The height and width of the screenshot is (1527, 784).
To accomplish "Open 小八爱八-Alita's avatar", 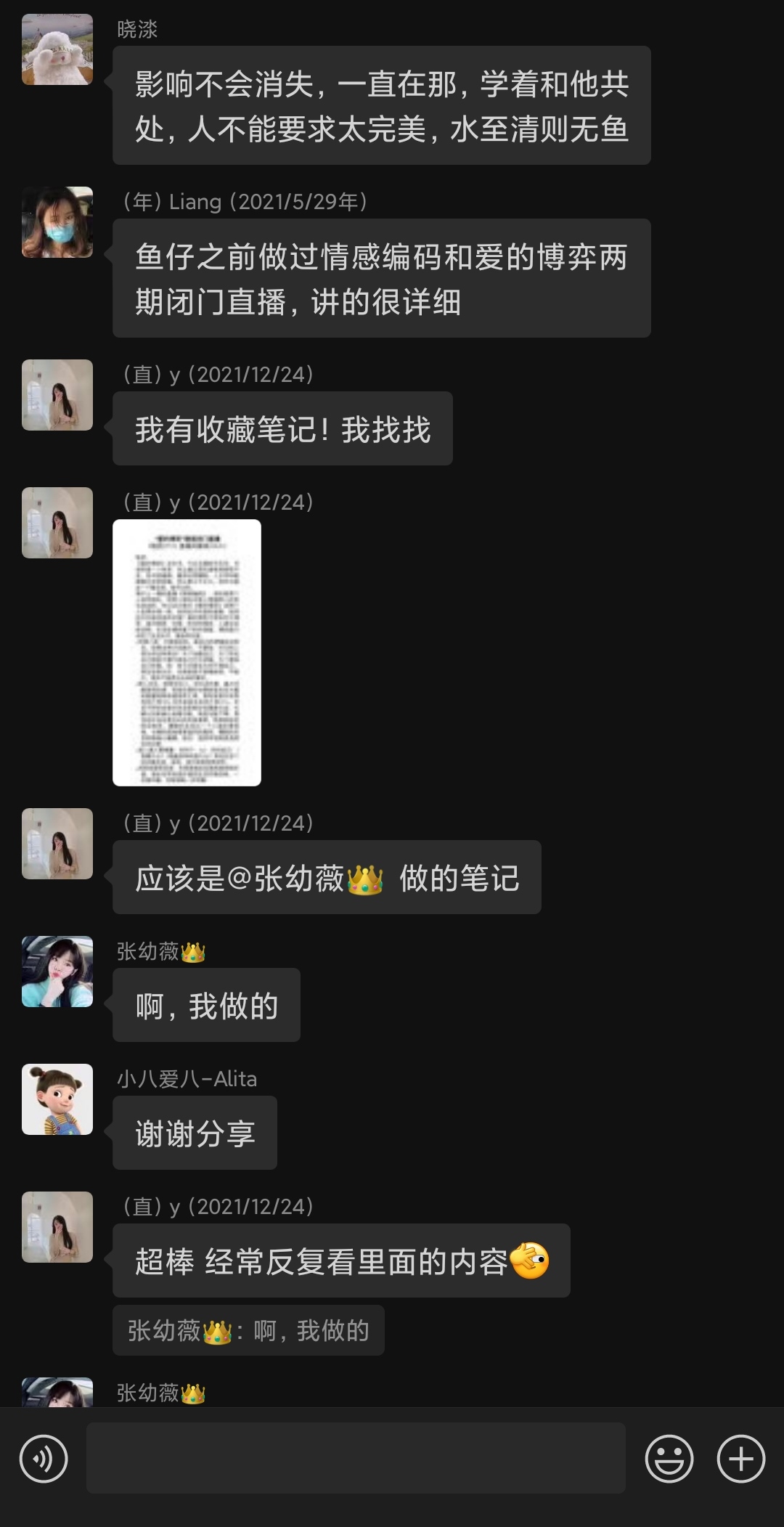I will tap(57, 1099).
